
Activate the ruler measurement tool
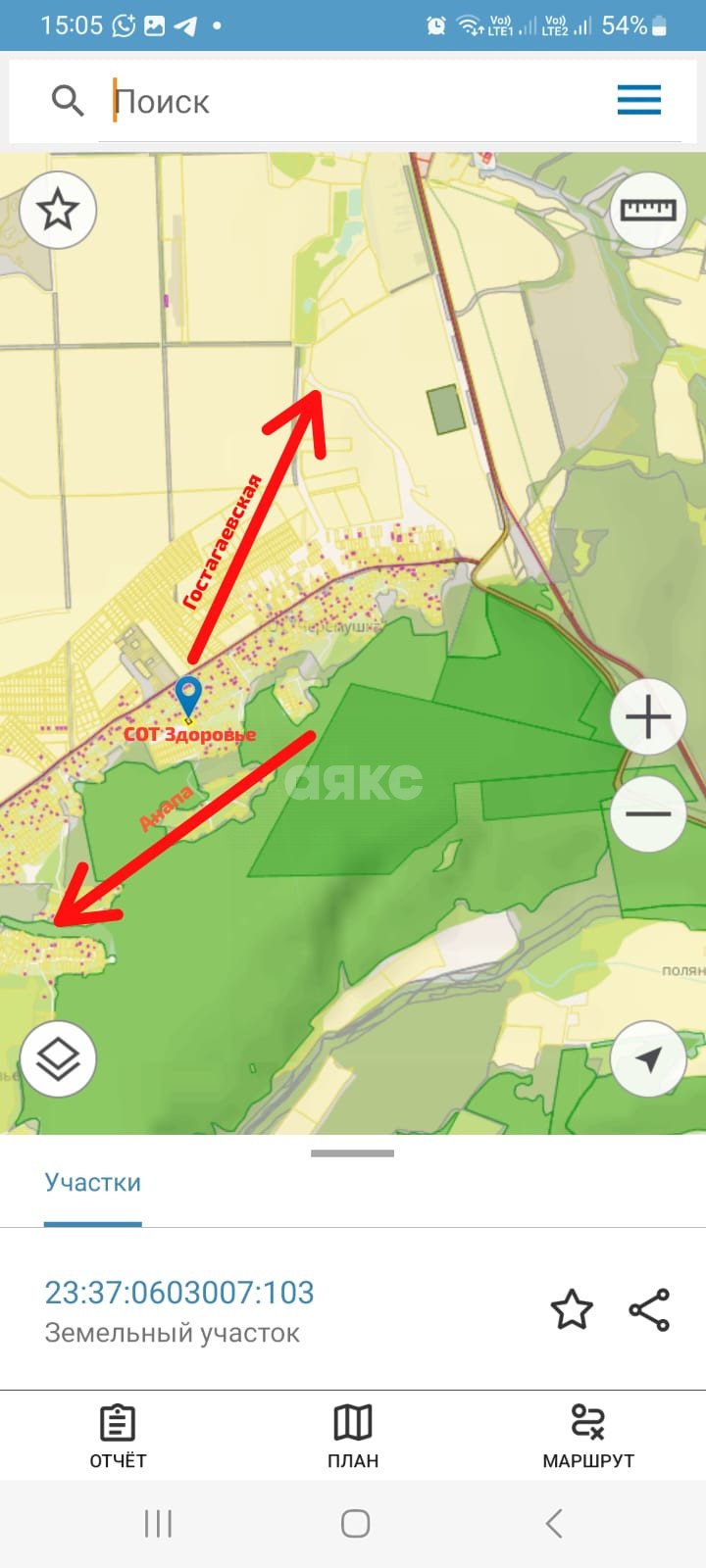click(x=648, y=210)
